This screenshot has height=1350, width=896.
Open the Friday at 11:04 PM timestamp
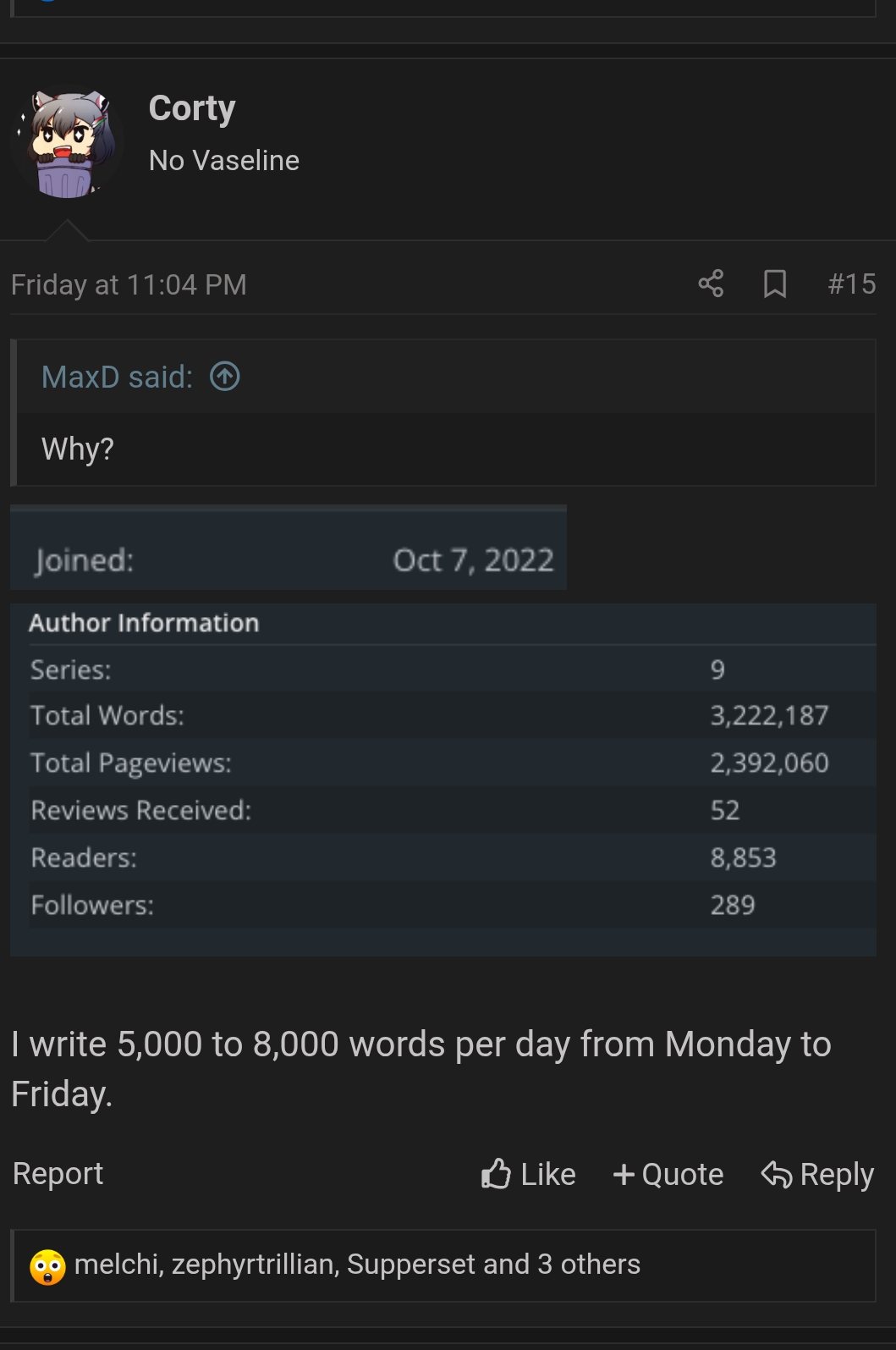[129, 284]
